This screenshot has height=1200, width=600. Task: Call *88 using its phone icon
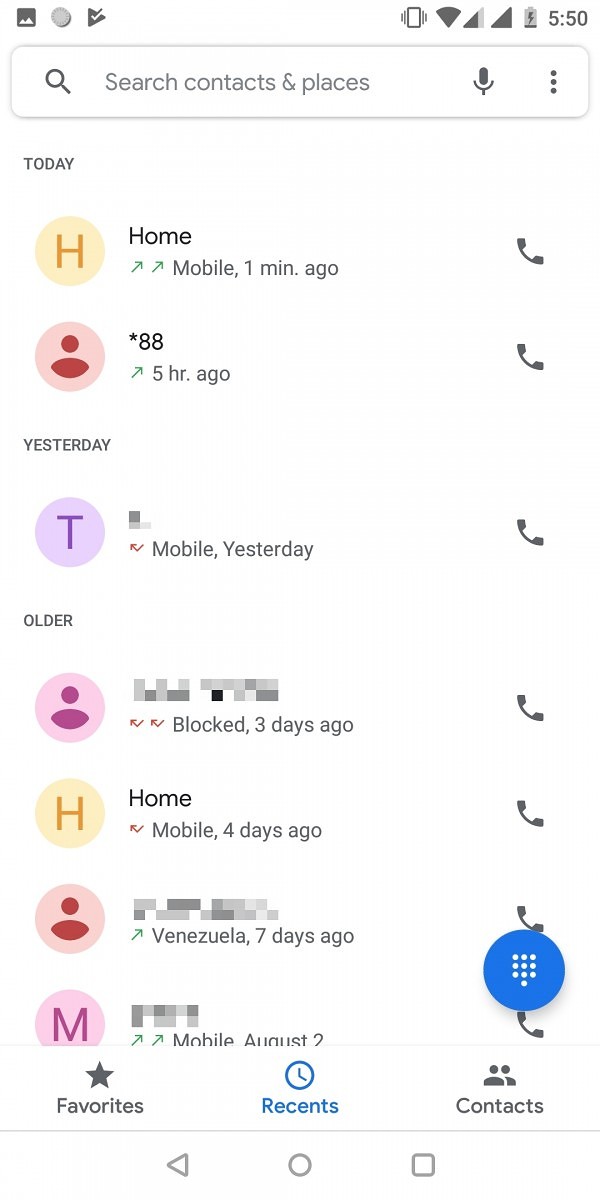[530, 357]
